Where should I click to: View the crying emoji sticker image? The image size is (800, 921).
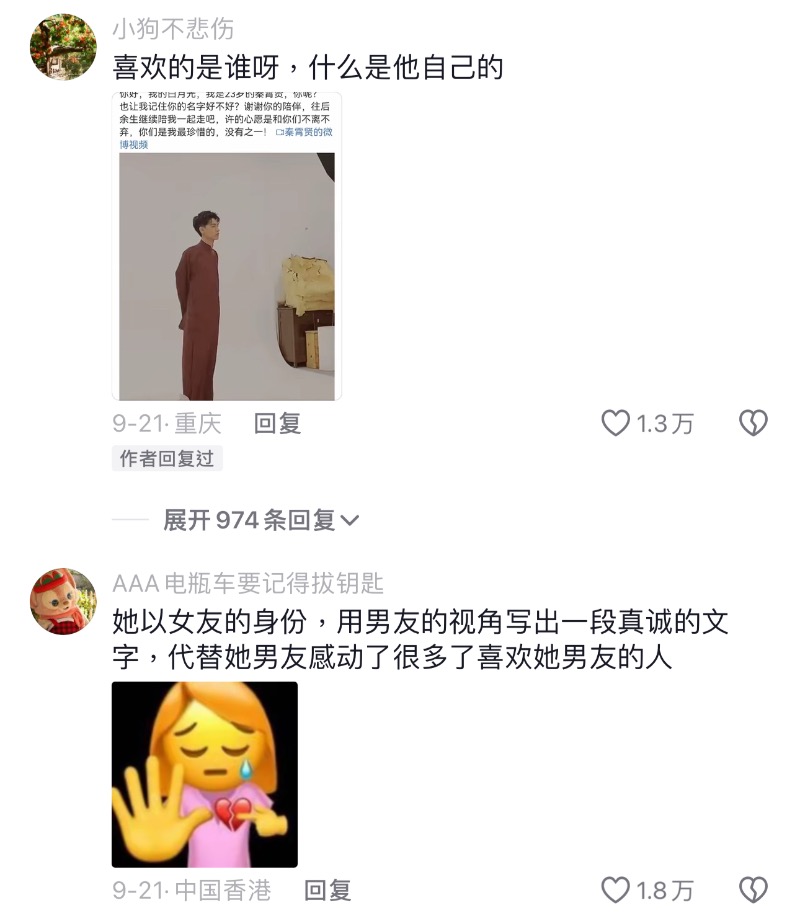[204, 774]
